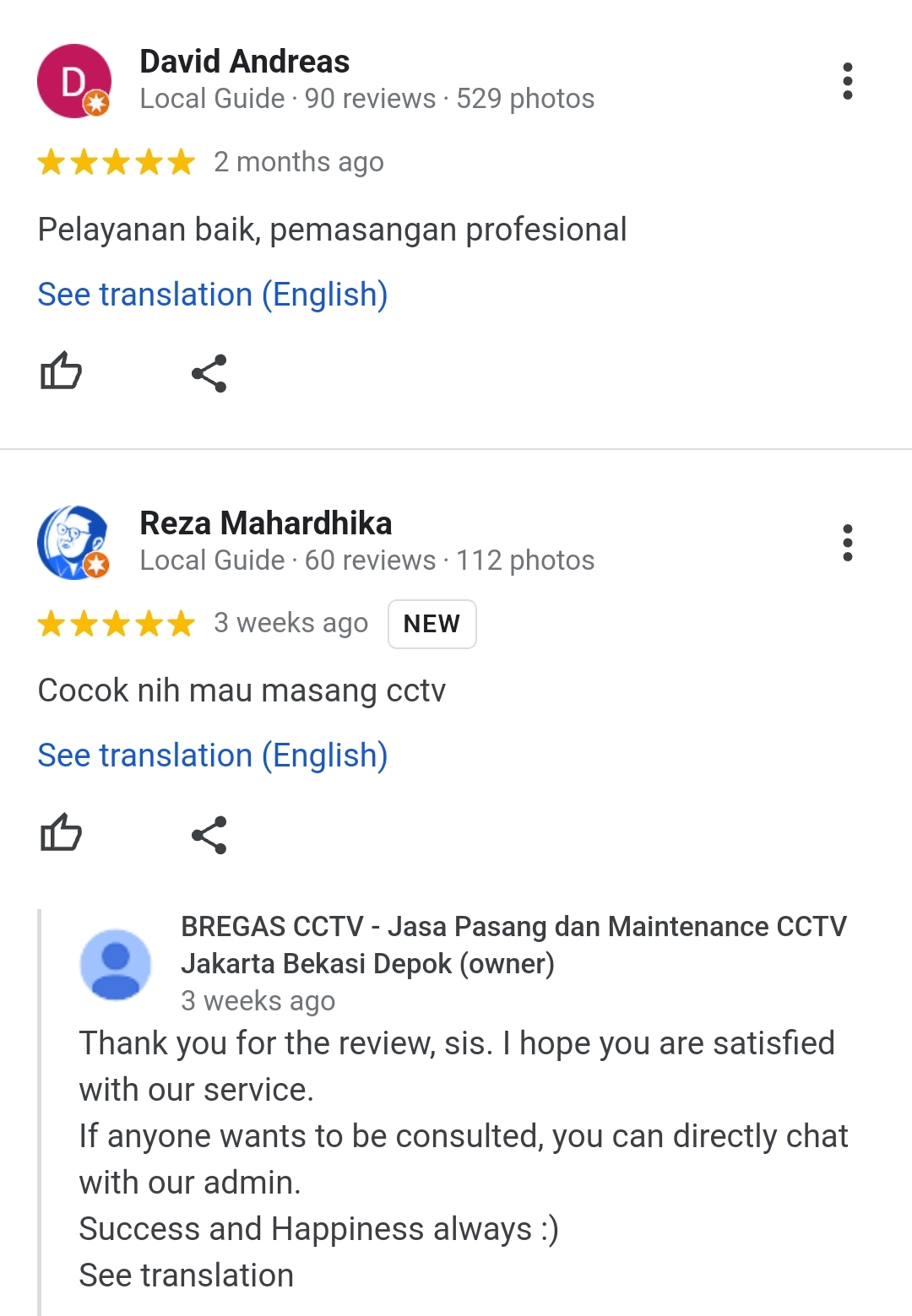
Task: Click David Andreas's profile picture
Action: pyautogui.click(x=74, y=81)
